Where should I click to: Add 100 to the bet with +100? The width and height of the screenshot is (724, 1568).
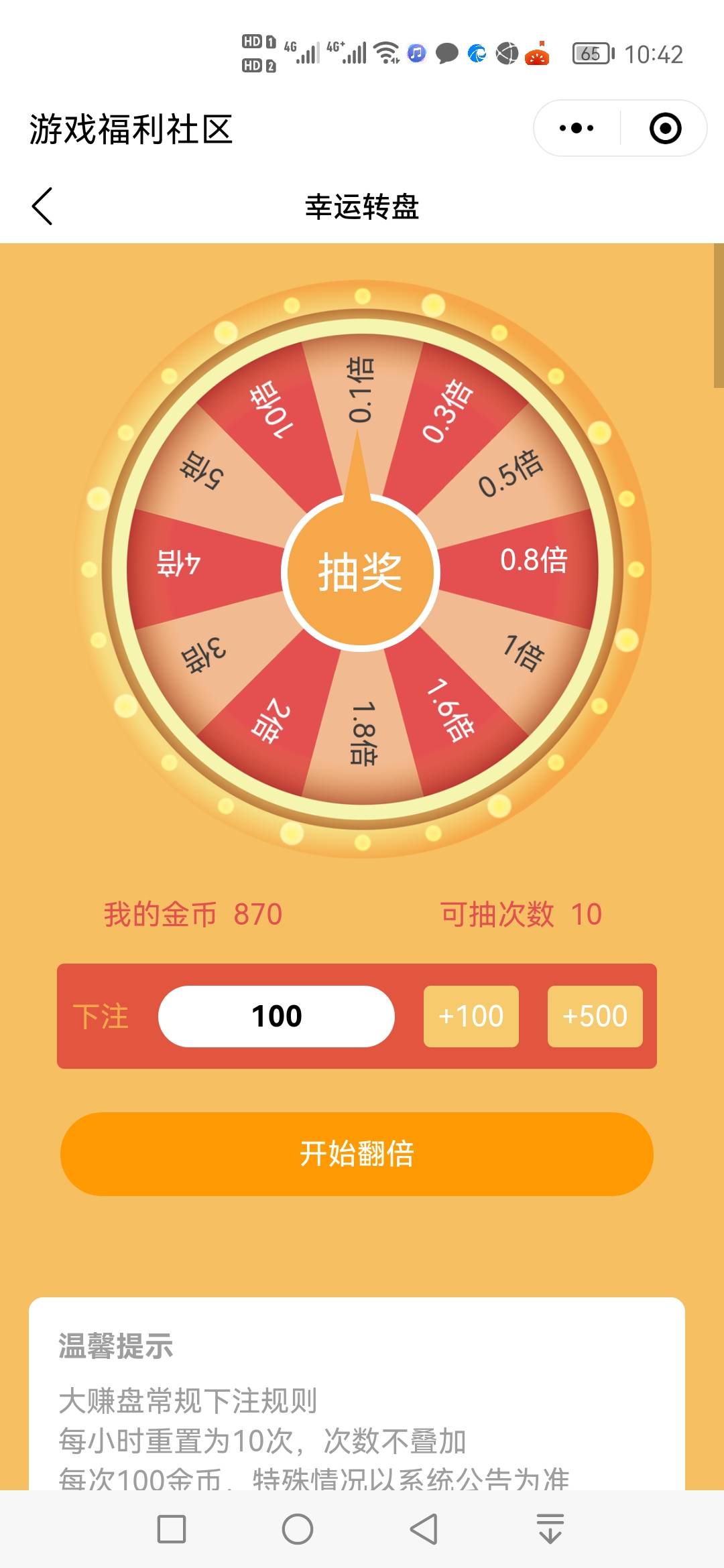click(471, 1016)
